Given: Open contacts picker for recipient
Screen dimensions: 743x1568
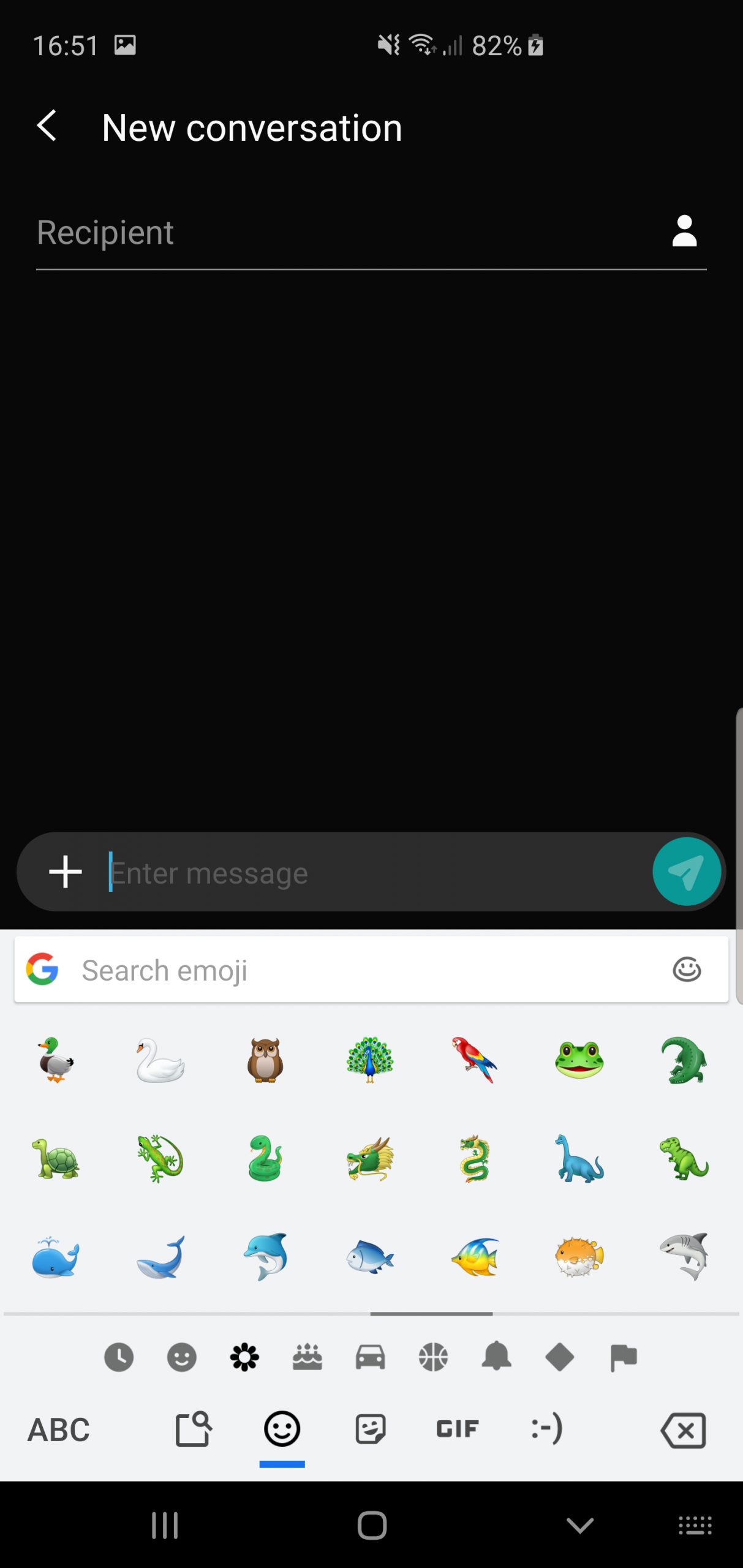Looking at the screenshot, I should [684, 232].
